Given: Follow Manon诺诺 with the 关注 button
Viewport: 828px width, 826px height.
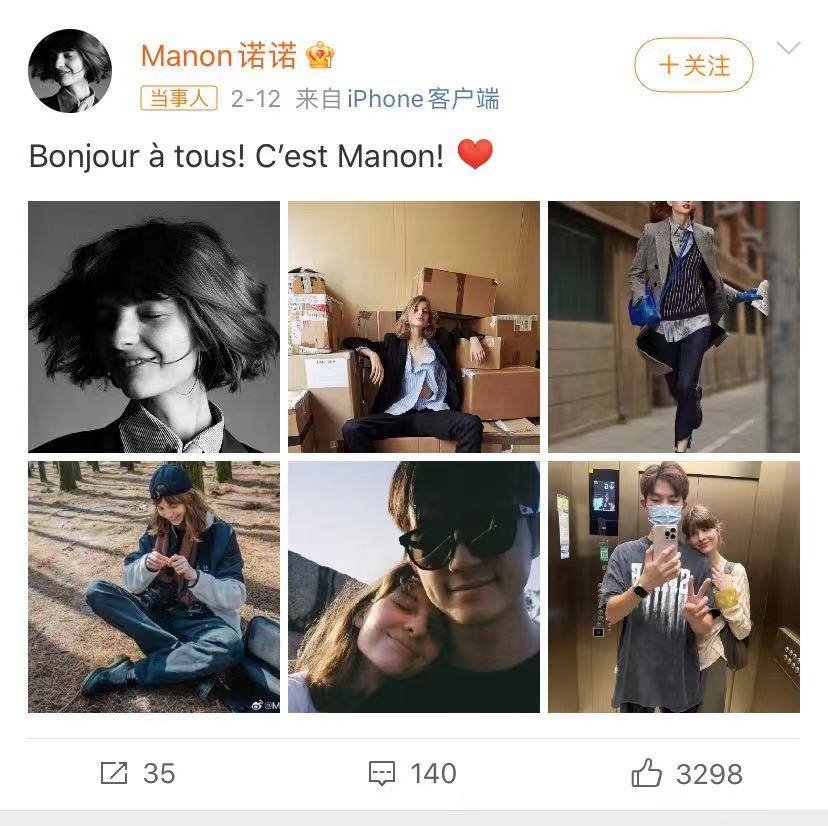Looking at the screenshot, I should click(693, 66).
